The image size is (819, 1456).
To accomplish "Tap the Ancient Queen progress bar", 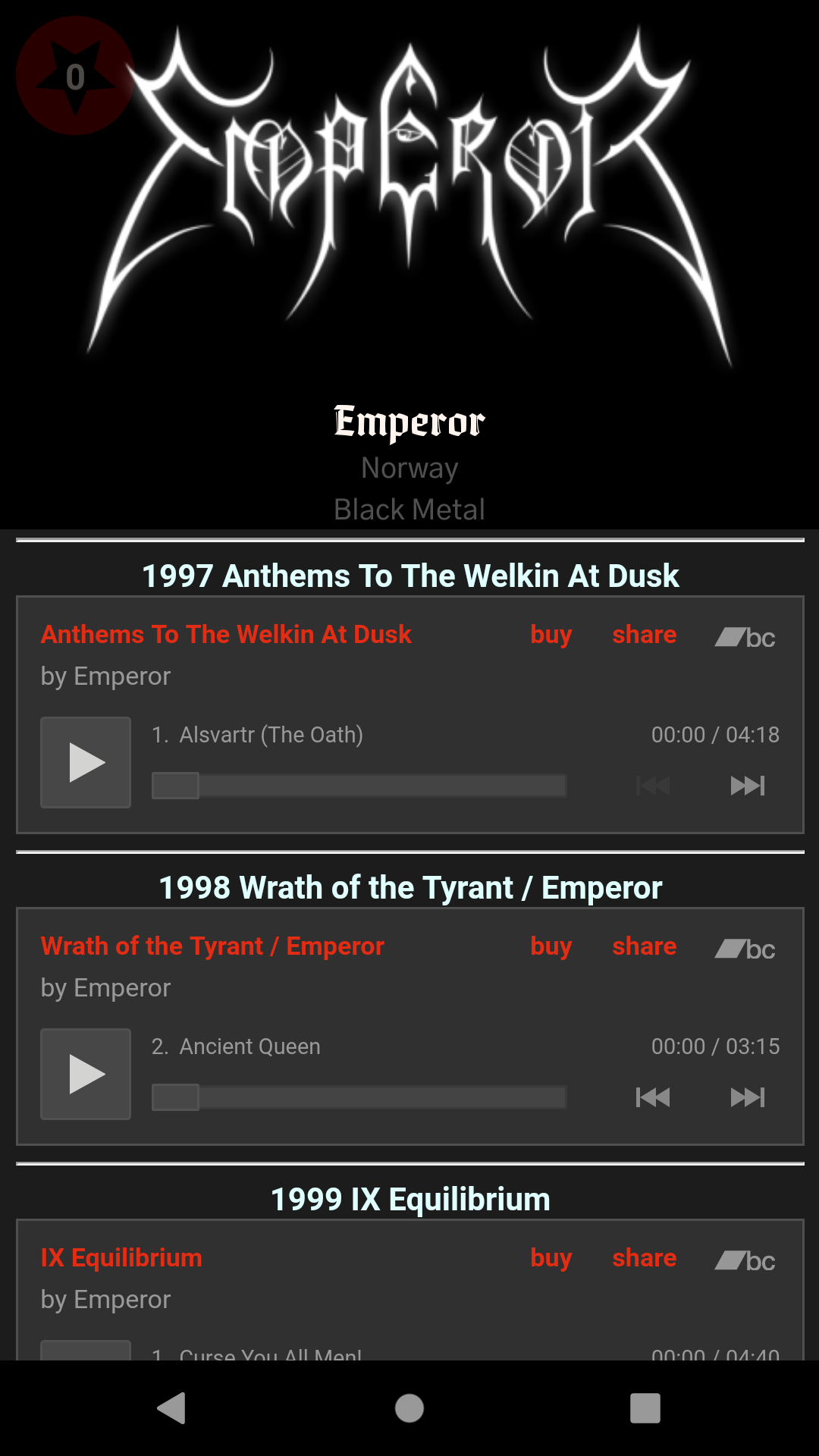I will coord(359,1097).
